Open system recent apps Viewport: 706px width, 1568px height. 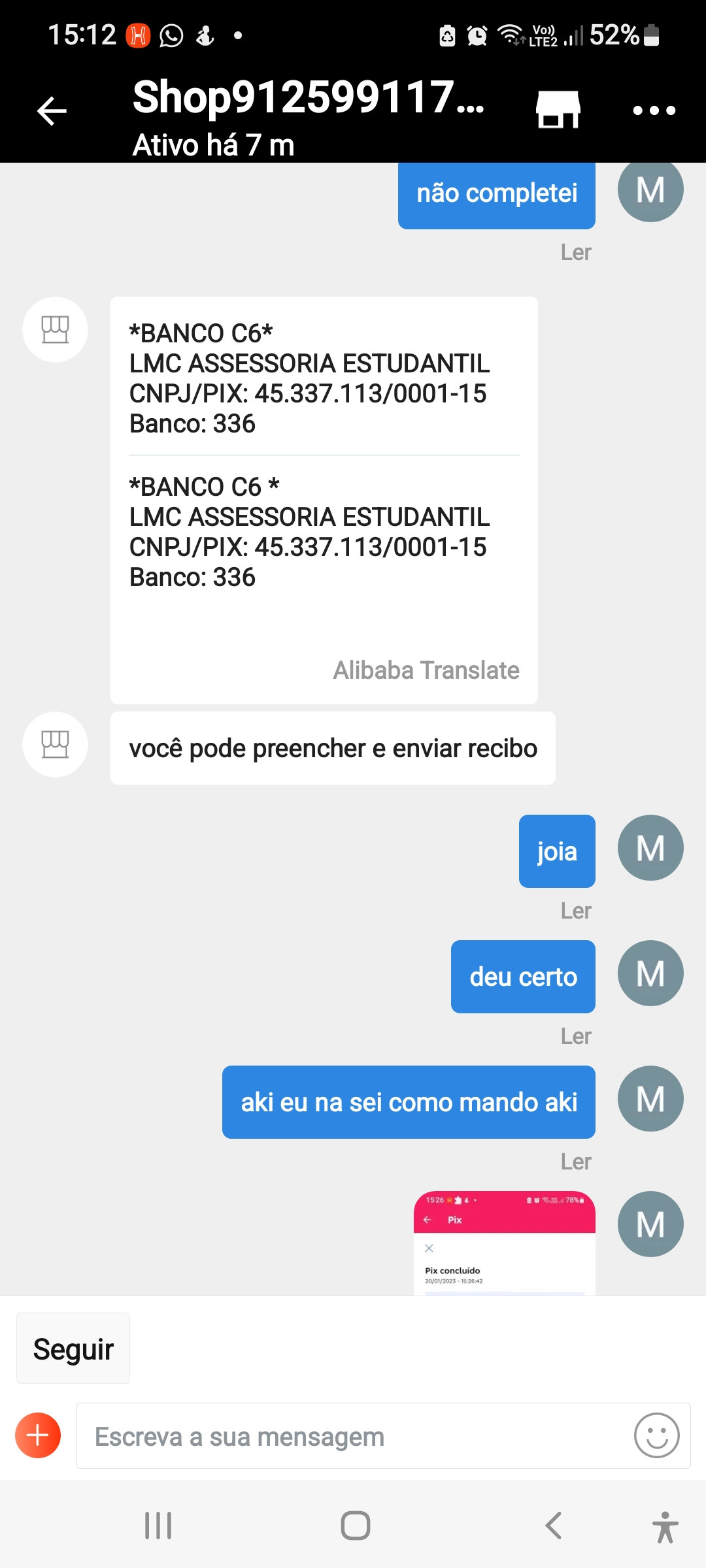coord(158,1526)
